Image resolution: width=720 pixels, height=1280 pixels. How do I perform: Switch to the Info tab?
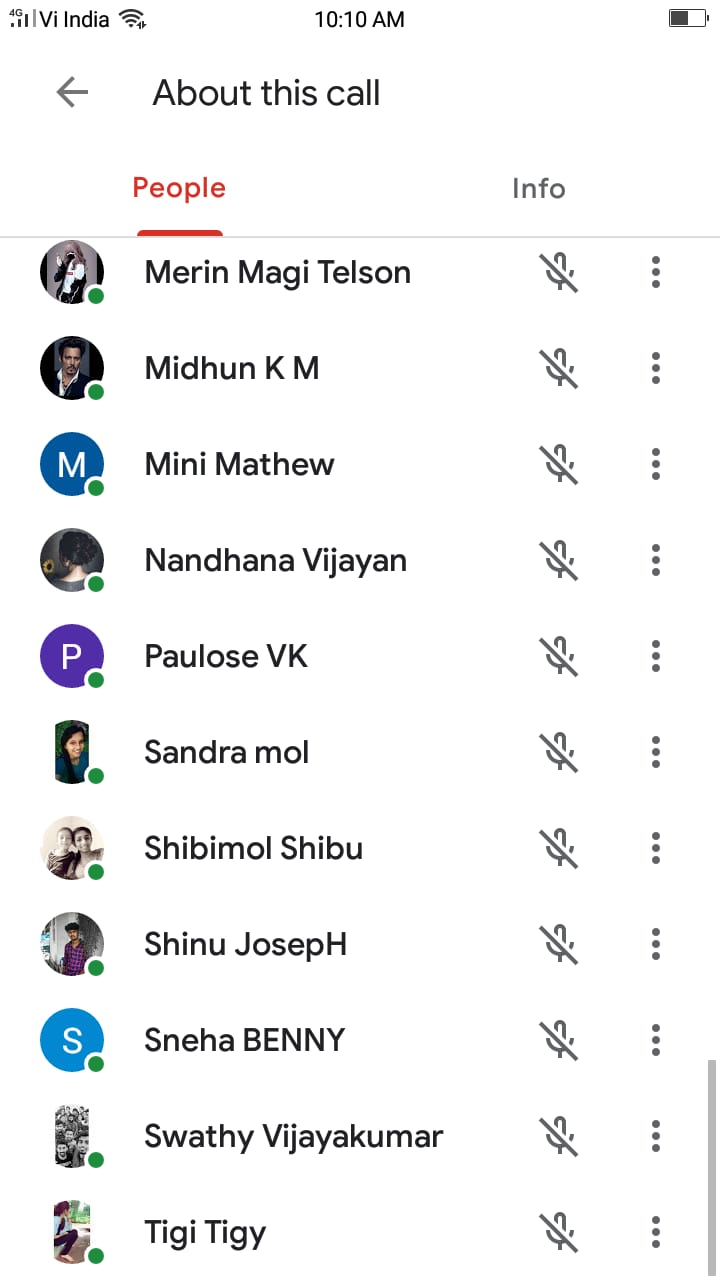tap(538, 189)
